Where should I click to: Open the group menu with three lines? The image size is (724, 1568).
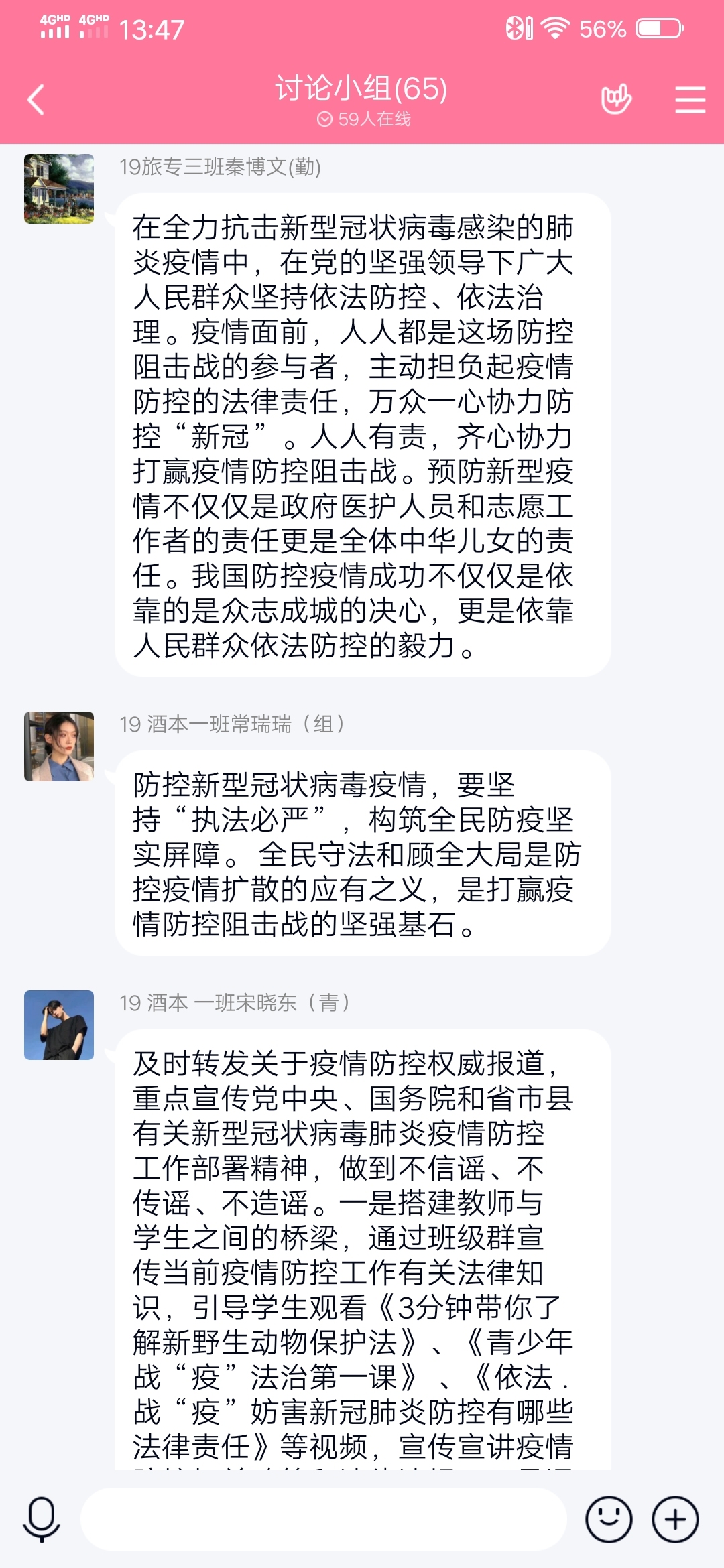[x=690, y=100]
